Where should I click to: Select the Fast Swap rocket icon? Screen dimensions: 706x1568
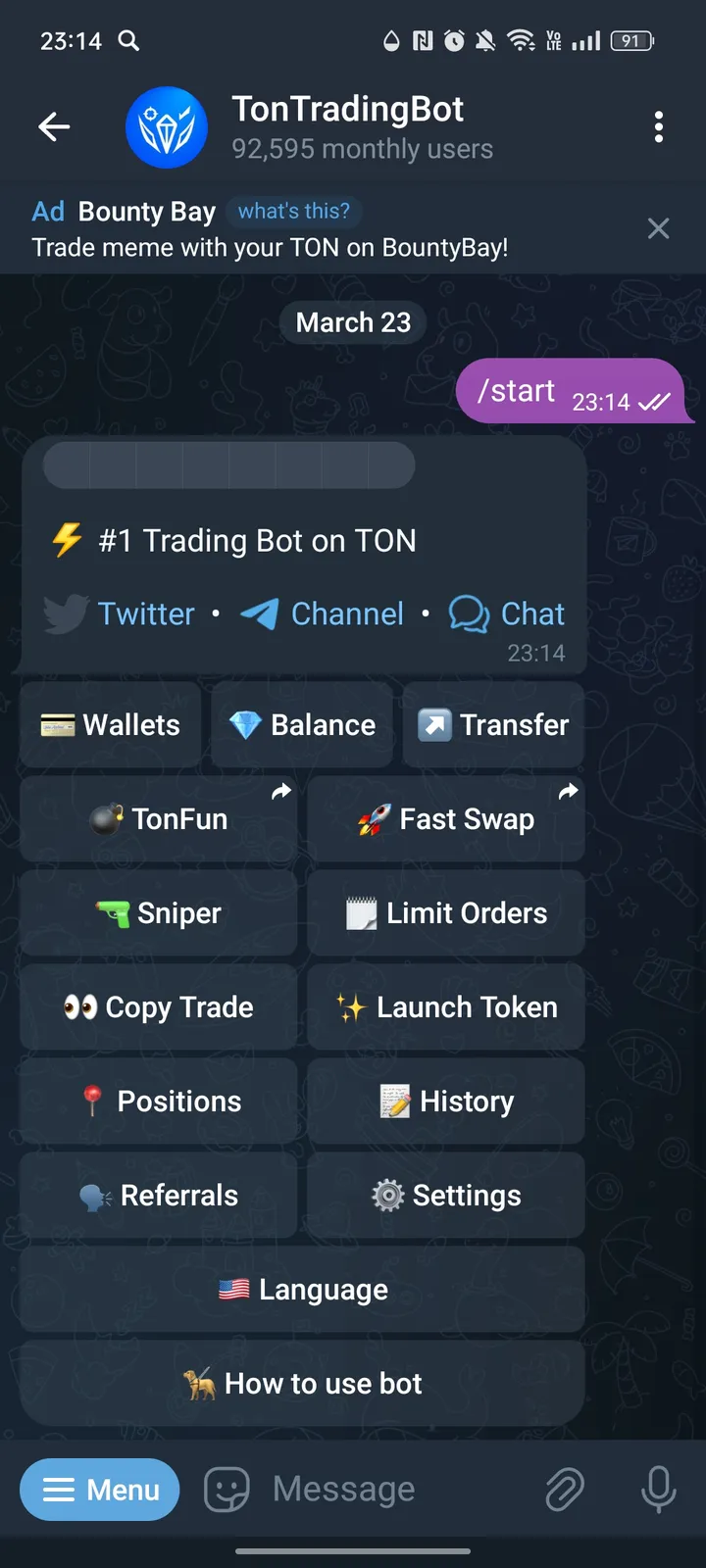click(x=376, y=818)
